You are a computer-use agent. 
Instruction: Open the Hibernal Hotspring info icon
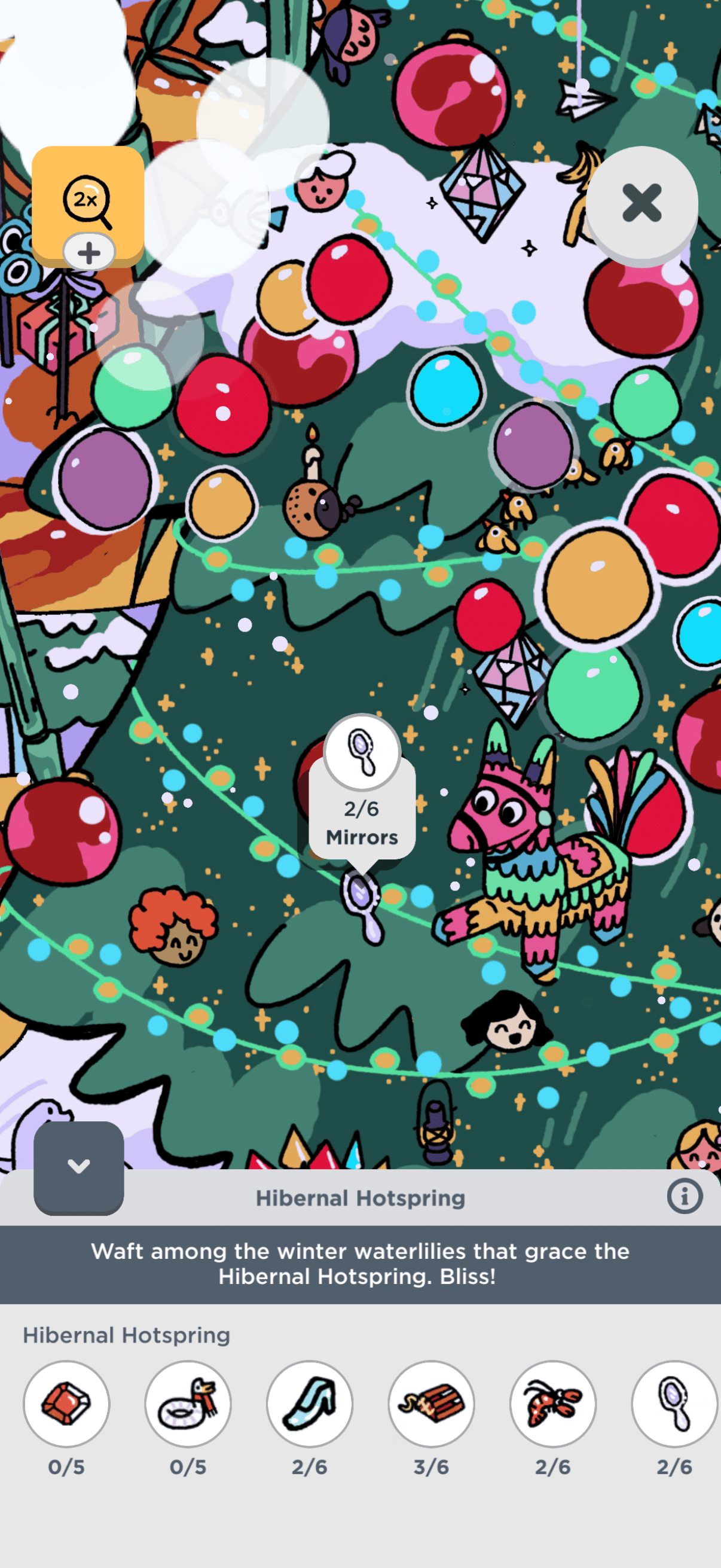tap(684, 1196)
